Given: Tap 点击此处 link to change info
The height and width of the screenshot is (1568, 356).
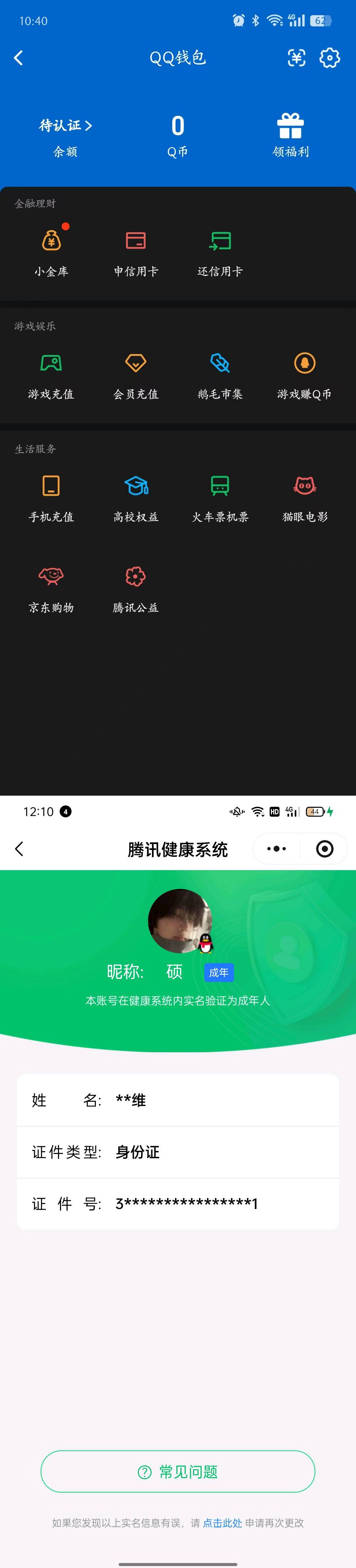Looking at the screenshot, I should pos(222,1522).
